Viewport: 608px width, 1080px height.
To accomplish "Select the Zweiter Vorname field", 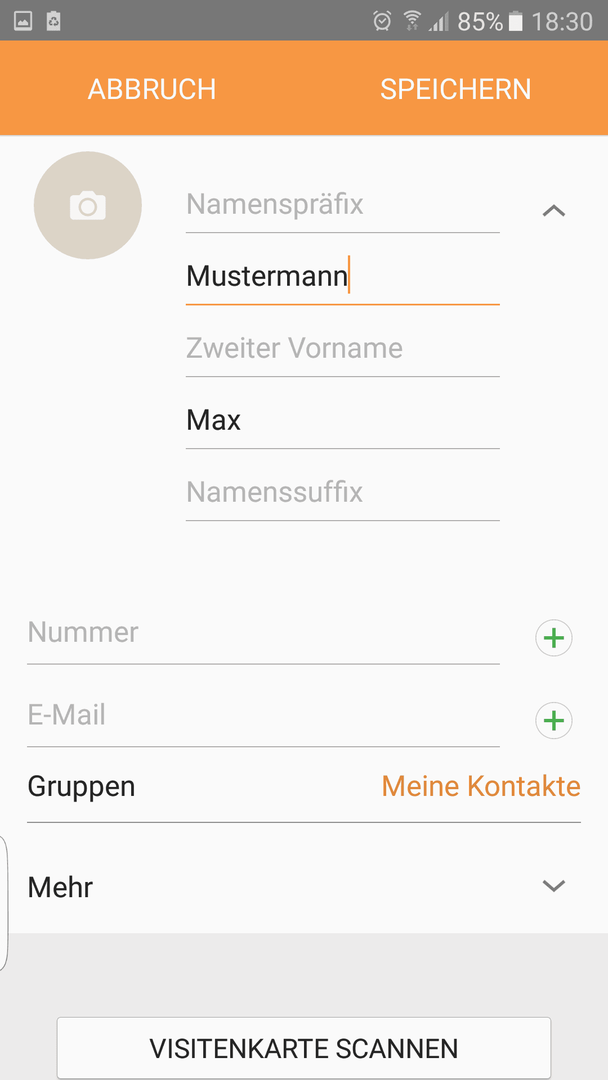I will tap(342, 349).
